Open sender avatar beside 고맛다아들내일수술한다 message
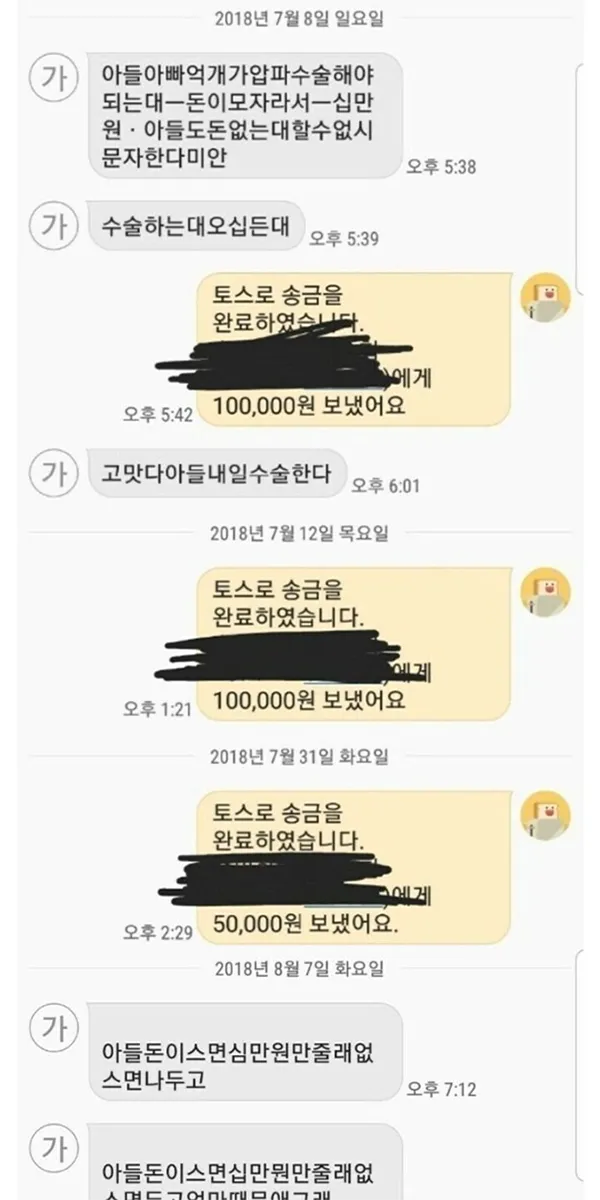 pyautogui.click(x=55, y=471)
